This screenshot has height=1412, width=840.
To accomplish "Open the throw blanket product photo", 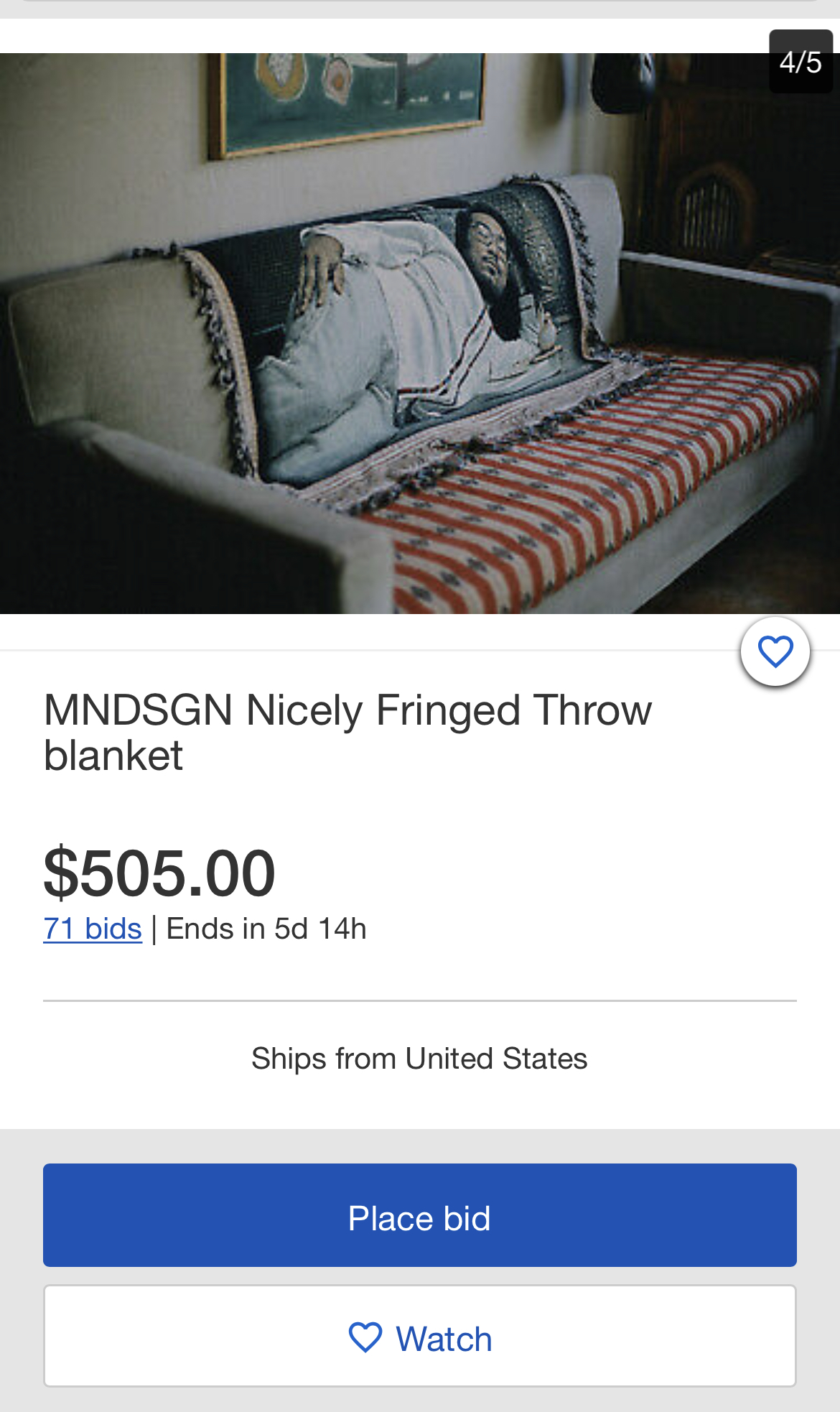I will pos(419,333).
